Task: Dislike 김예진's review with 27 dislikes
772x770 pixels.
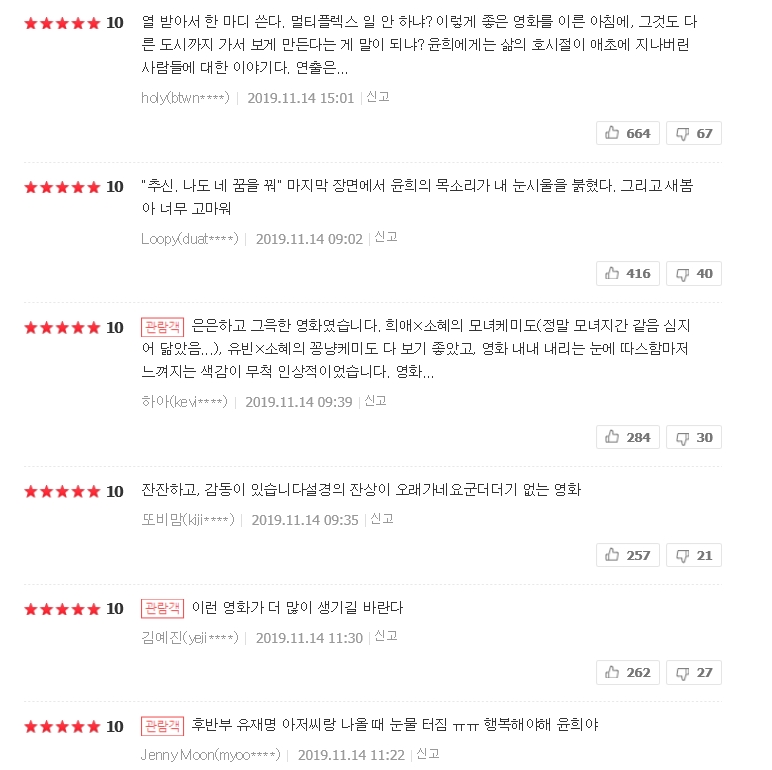Action: (694, 673)
